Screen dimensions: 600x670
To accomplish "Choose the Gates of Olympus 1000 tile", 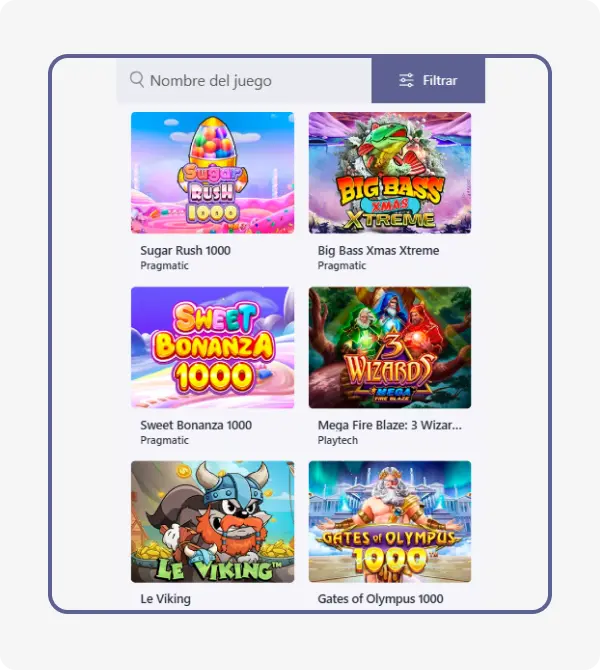I will tap(390, 521).
